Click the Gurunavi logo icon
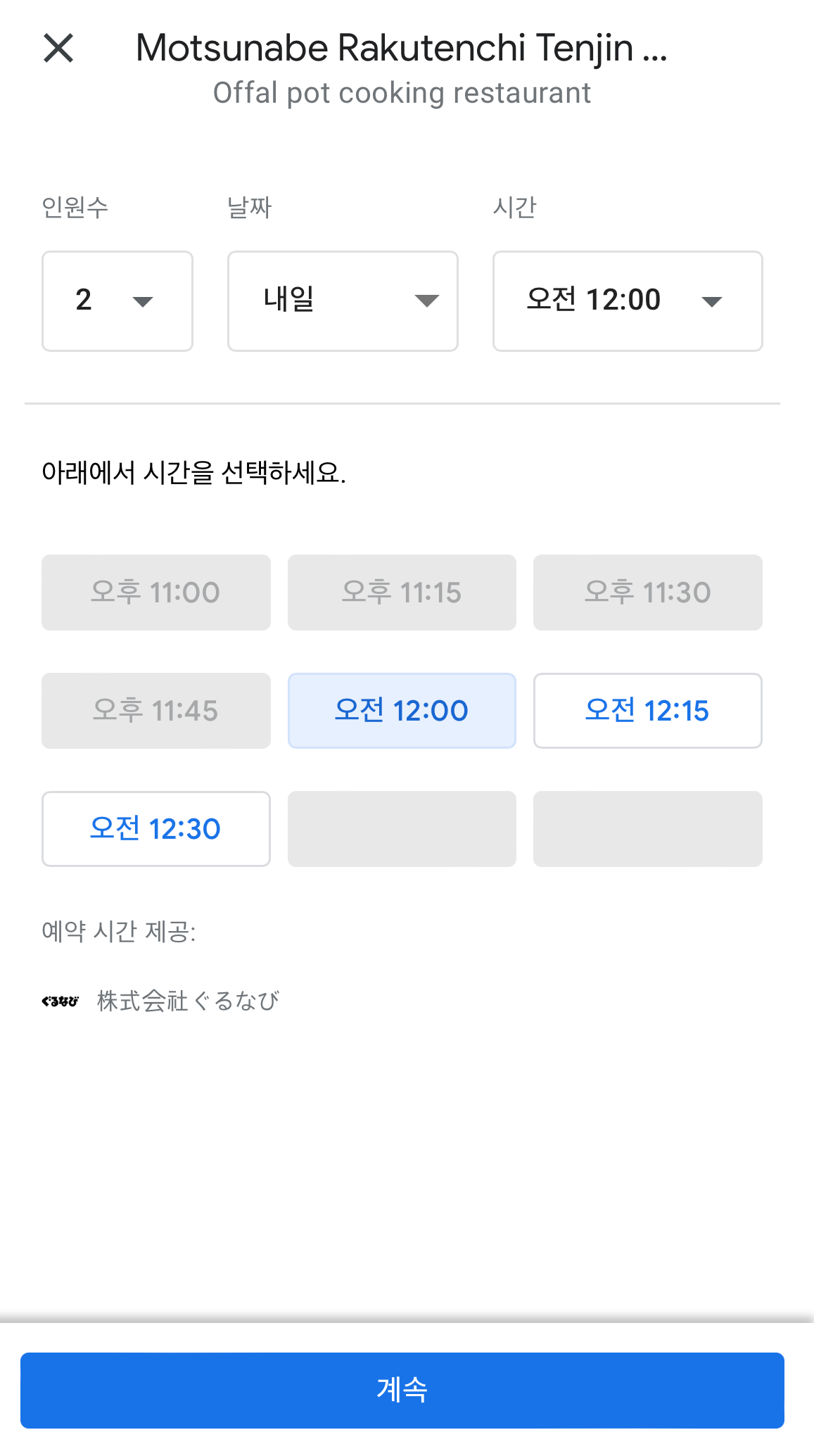 coord(61,999)
